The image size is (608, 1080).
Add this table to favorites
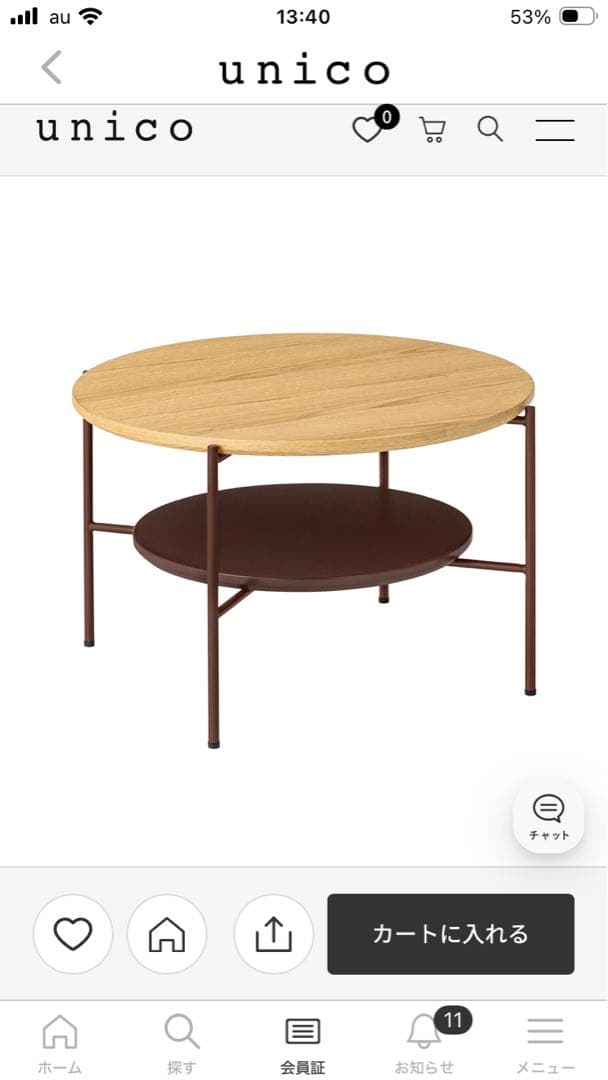pyautogui.click(x=73, y=934)
